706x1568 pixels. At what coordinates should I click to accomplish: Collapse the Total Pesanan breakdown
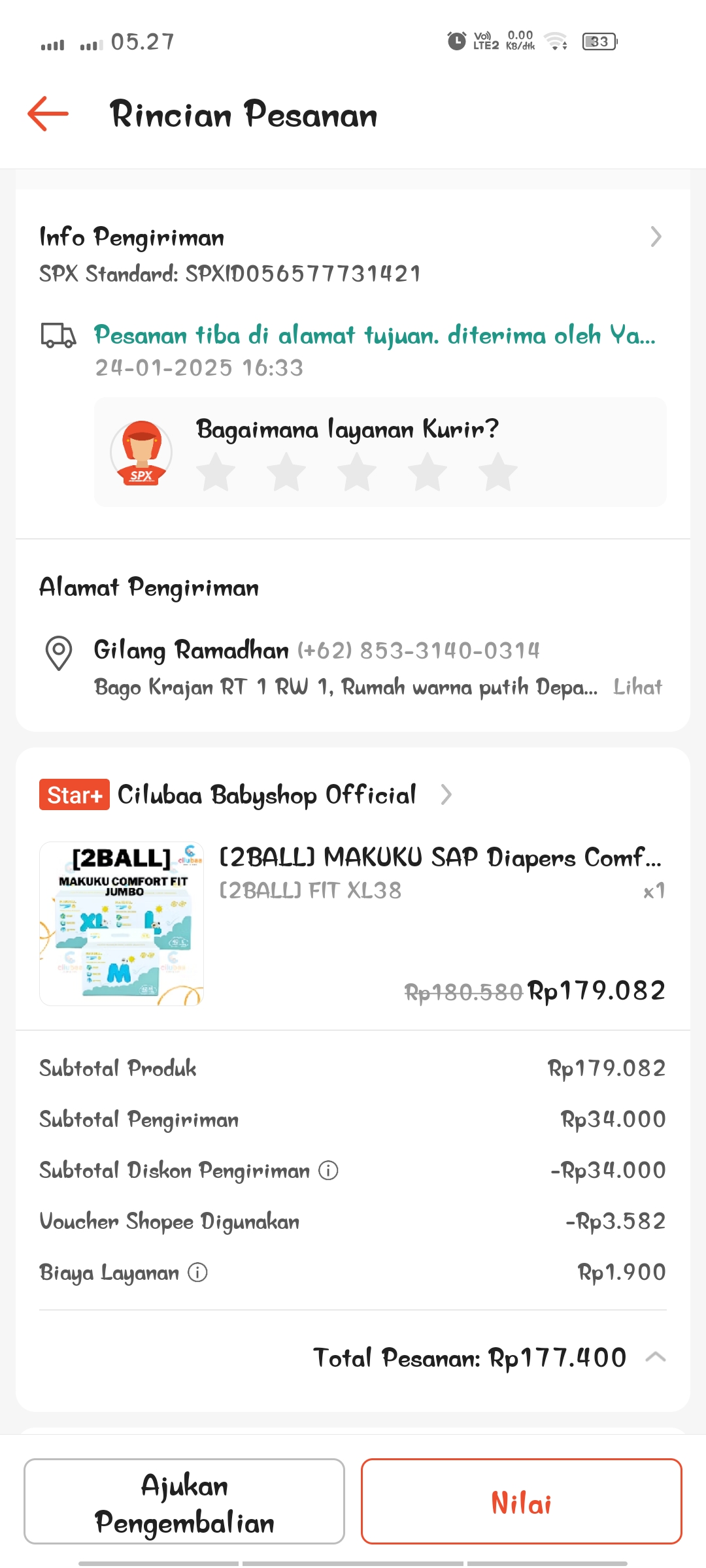click(655, 1358)
